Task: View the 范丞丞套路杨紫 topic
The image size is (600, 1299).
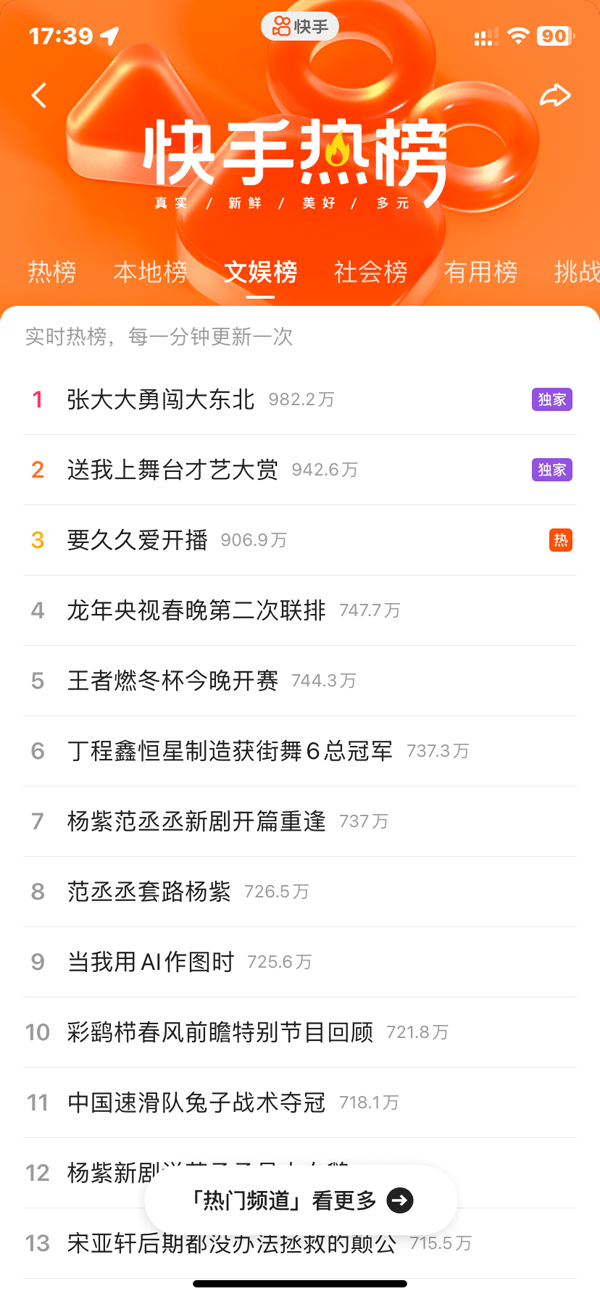Action: (149, 891)
